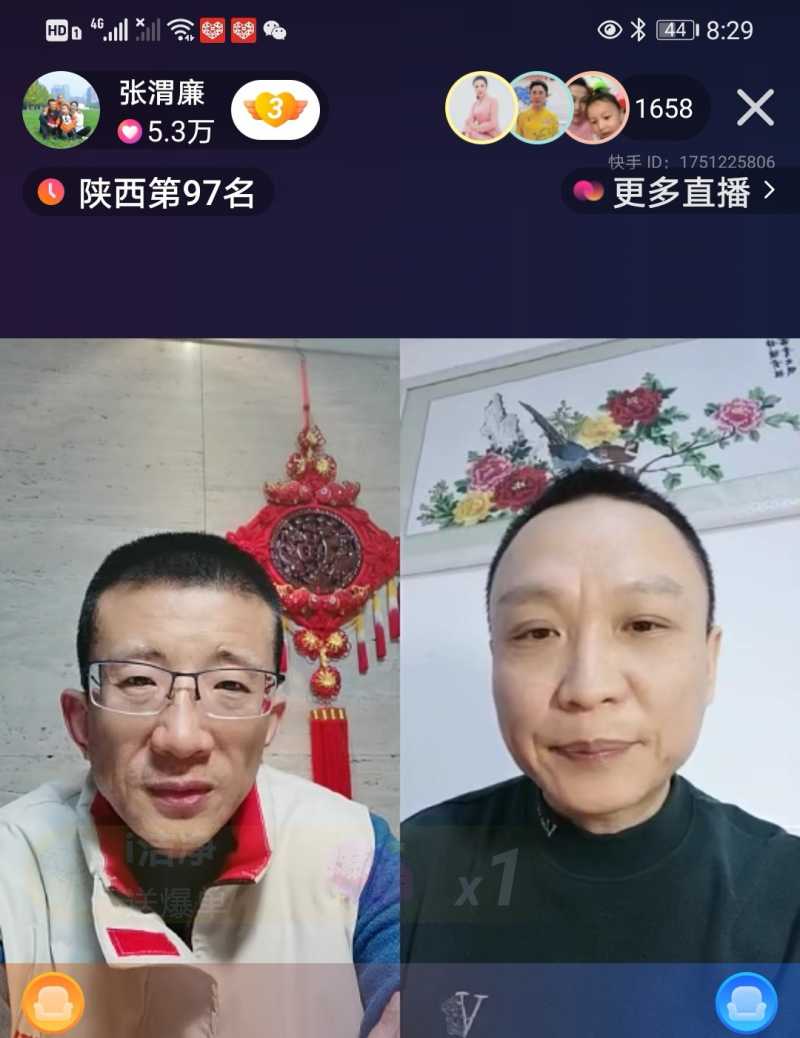Open the 陕西第97名 ranking chip
Image resolution: width=800 pixels, height=1038 pixels.
point(148,192)
